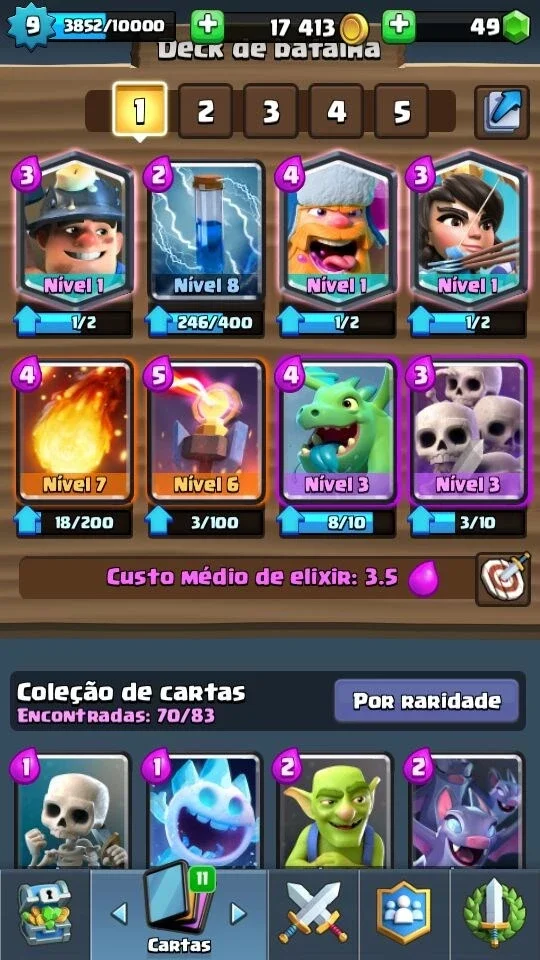
Task: Tap the Skeleton Army card Nível 3
Action: tap(468, 431)
